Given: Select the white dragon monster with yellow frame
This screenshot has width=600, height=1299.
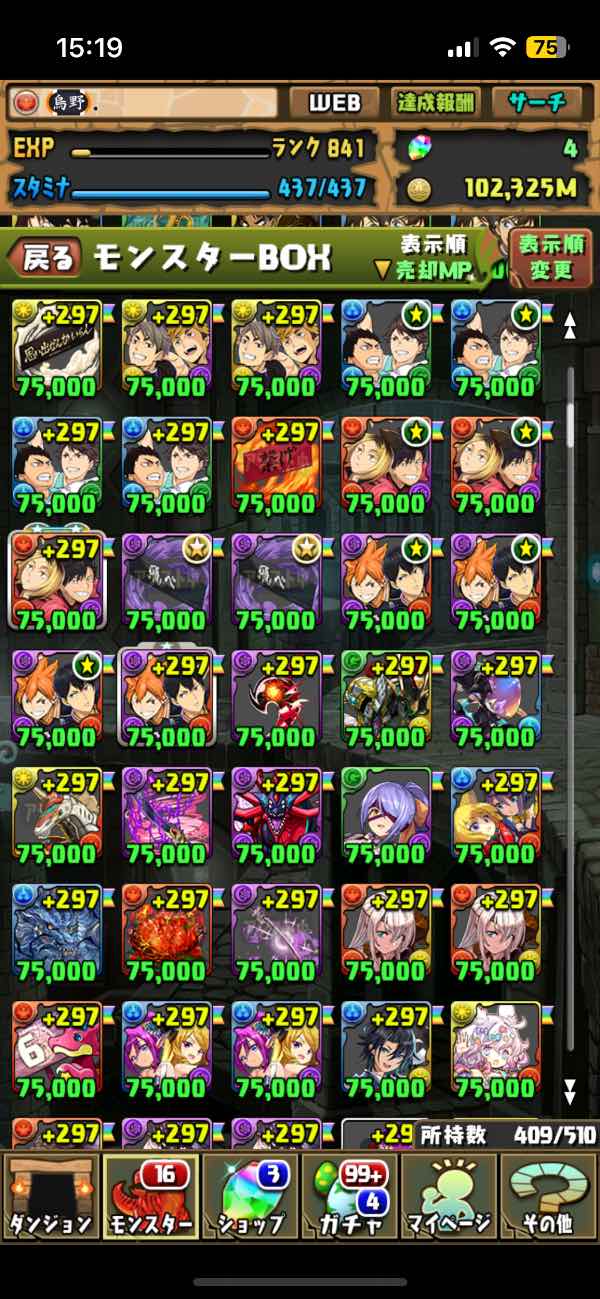Looking at the screenshot, I should click(58, 813).
